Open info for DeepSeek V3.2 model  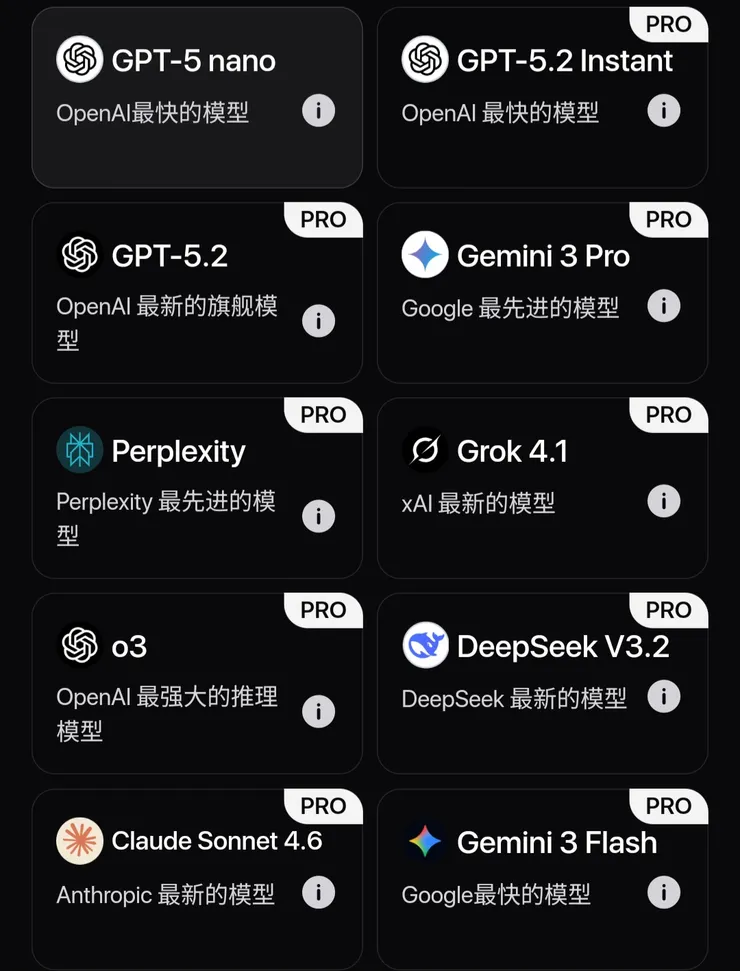point(663,697)
